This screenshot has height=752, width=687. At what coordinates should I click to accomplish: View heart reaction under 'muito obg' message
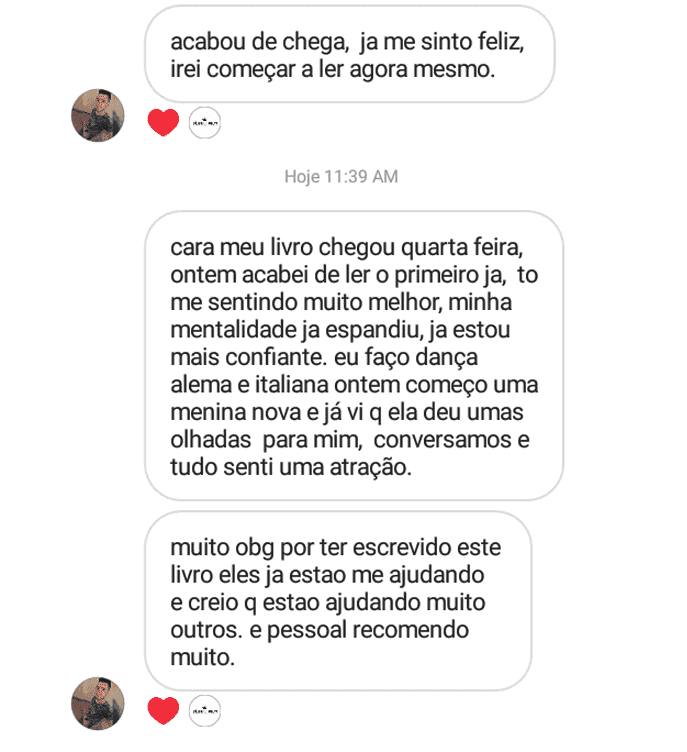163,711
